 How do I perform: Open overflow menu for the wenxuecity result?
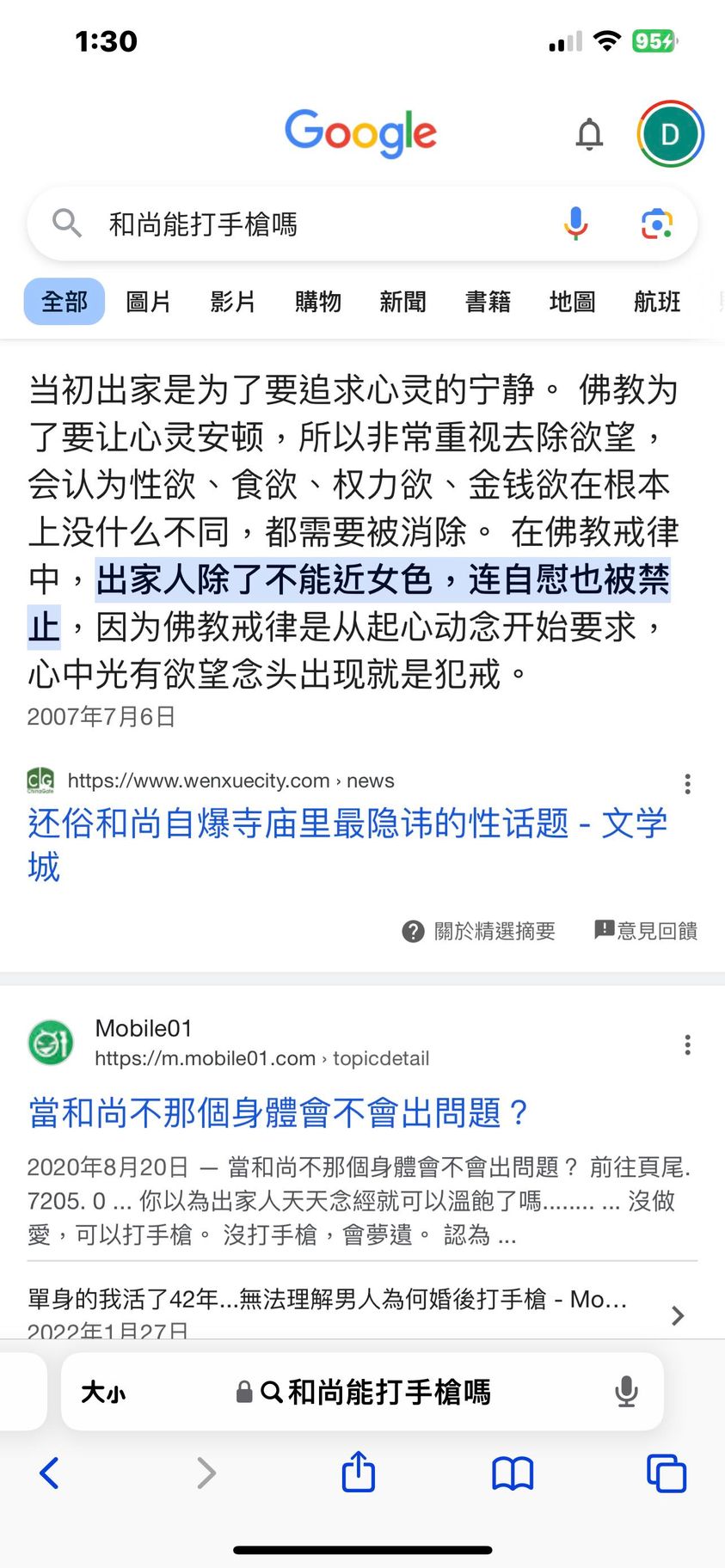tap(686, 783)
